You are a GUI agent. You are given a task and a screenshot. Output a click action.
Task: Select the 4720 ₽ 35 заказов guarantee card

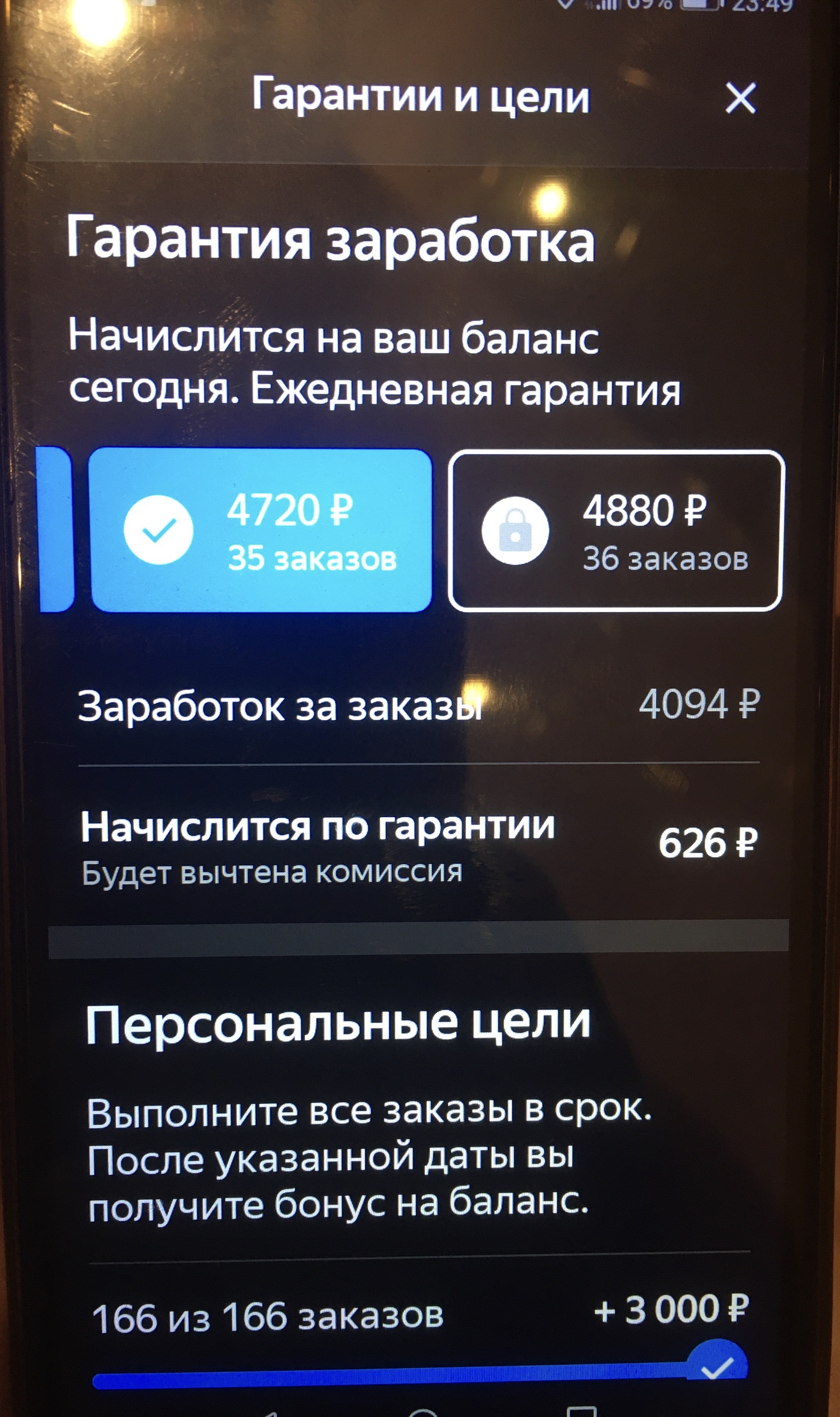tap(261, 530)
